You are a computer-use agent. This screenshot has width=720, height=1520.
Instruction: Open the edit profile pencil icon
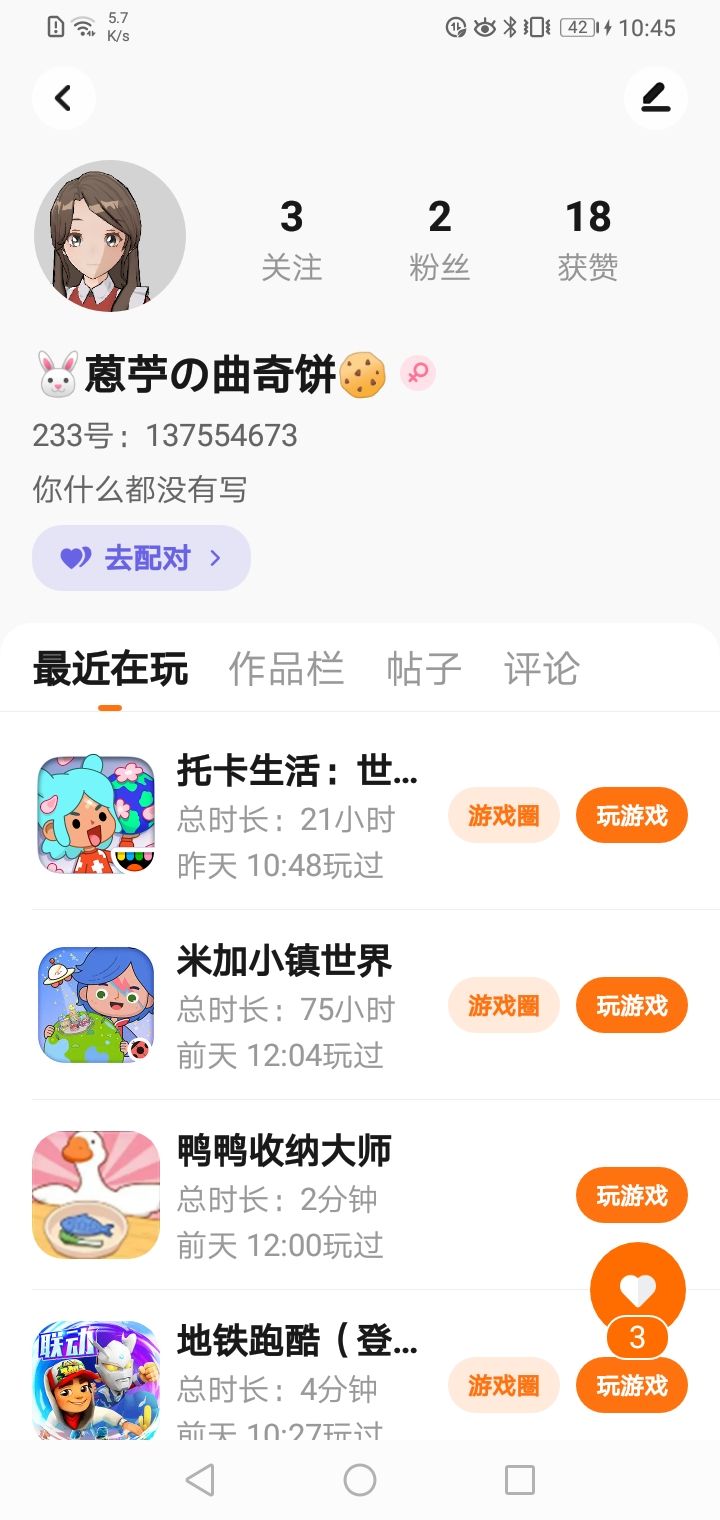655,98
